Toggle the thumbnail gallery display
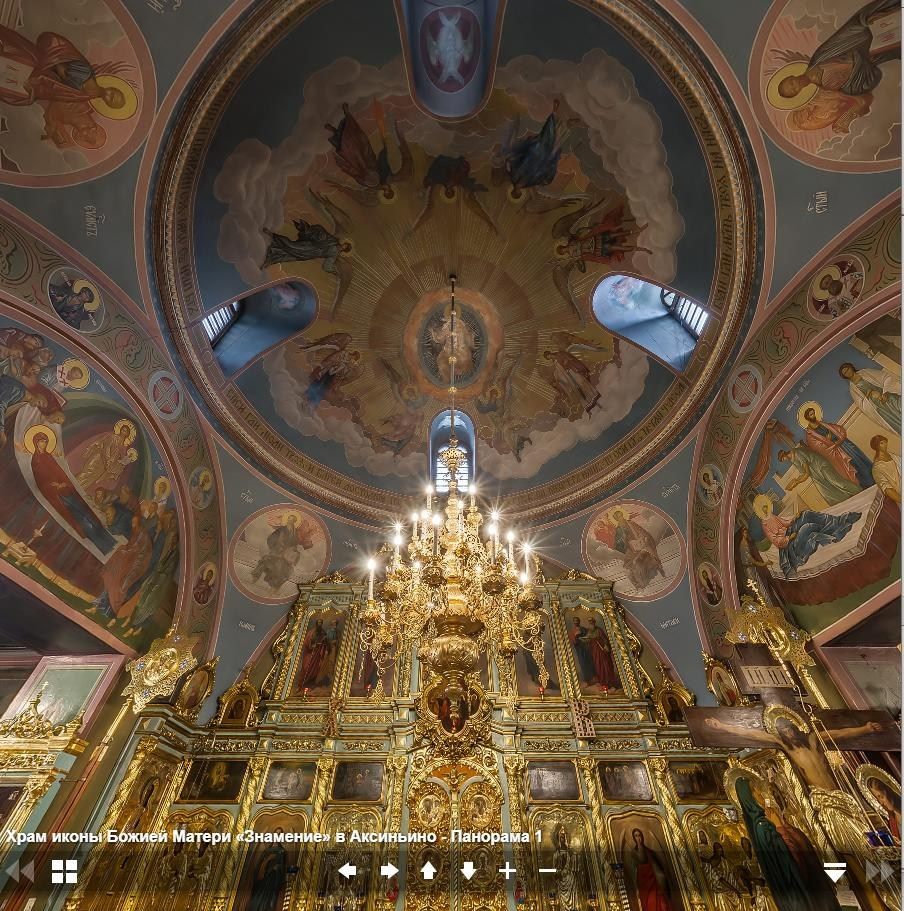Viewport: 904px width, 911px height. [x=65, y=871]
